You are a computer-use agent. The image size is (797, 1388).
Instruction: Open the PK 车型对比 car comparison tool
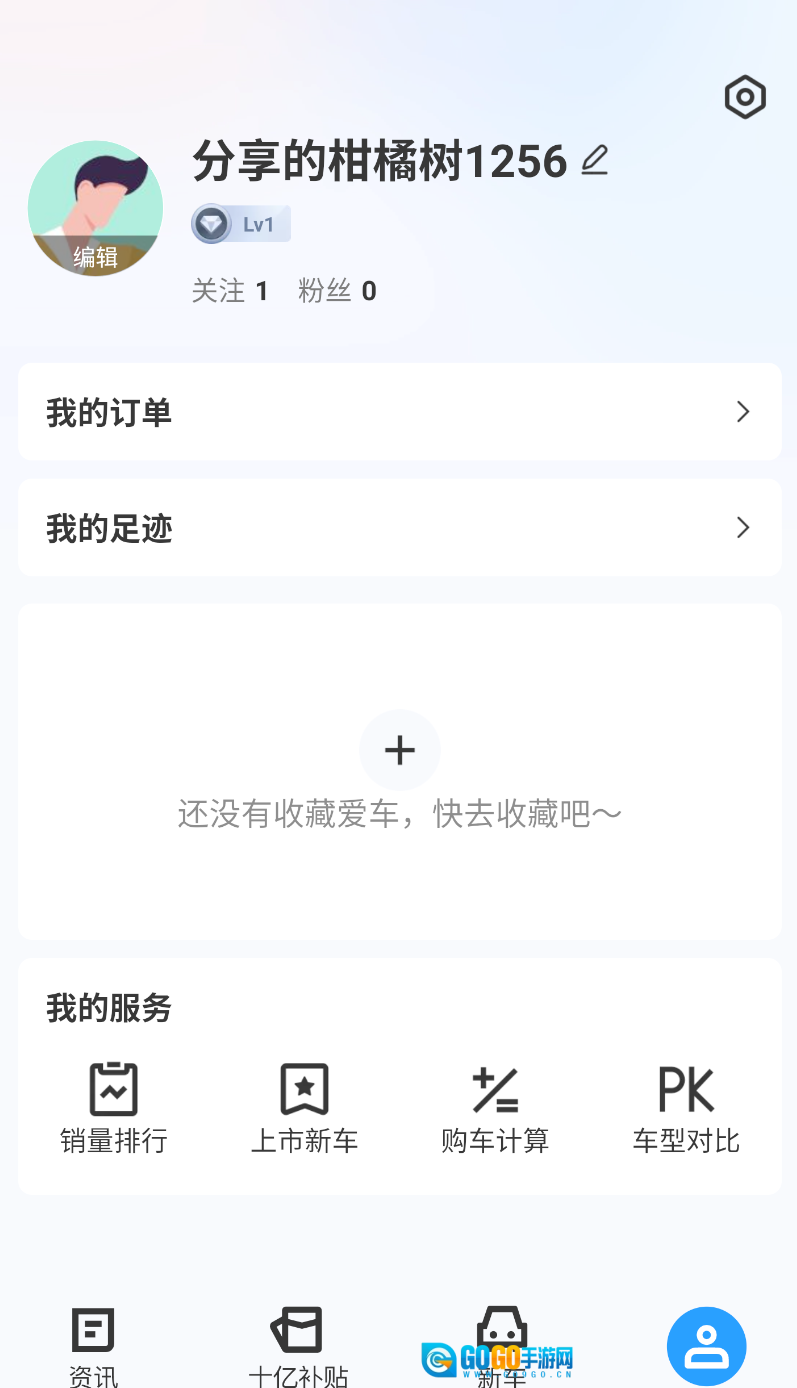coord(686,1105)
